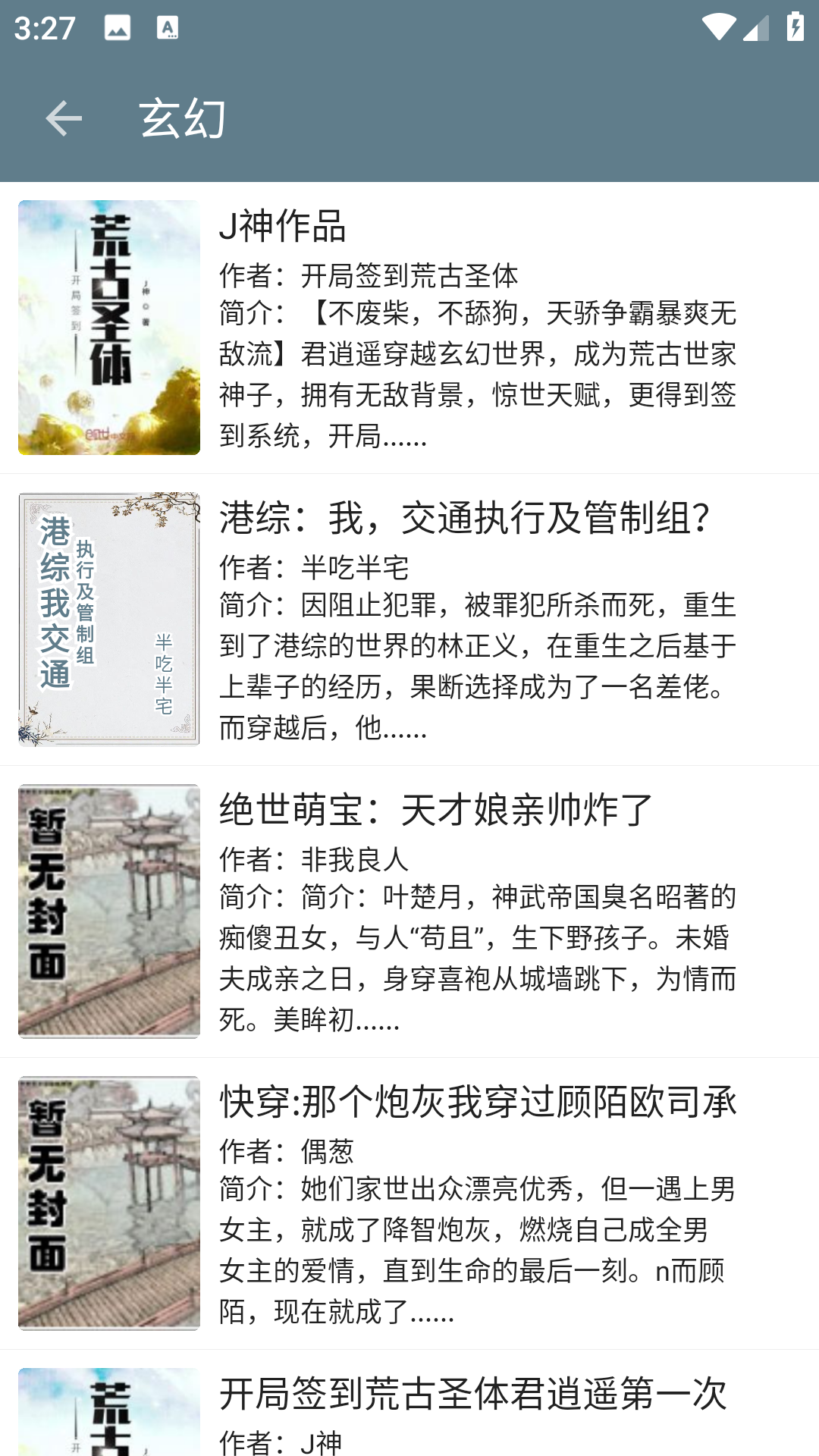Click the back arrow to exit 玄幻 category
This screenshot has width=819, height=1456.
[x=62, y=118]
